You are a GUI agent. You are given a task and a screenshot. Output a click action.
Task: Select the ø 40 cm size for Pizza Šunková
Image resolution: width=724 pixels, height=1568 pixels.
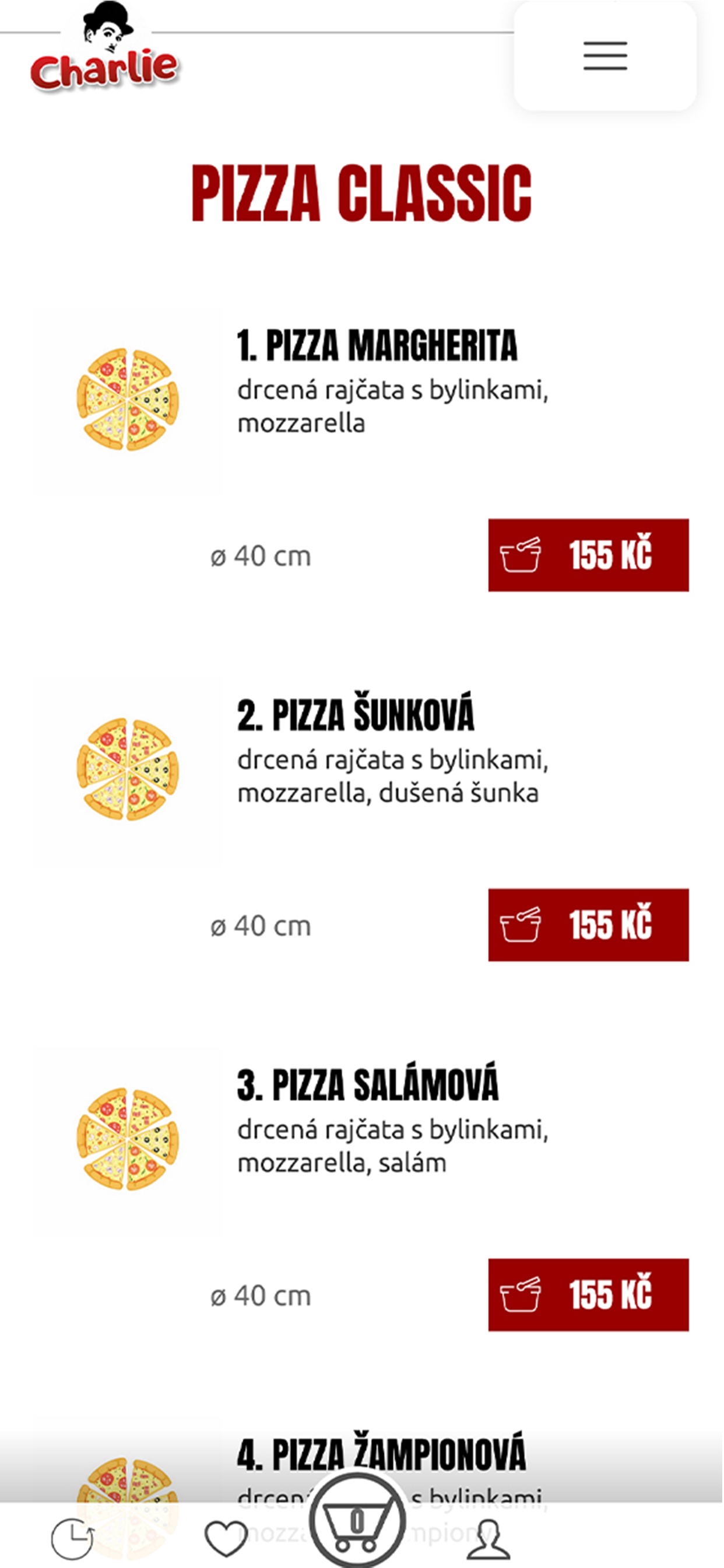261,925
